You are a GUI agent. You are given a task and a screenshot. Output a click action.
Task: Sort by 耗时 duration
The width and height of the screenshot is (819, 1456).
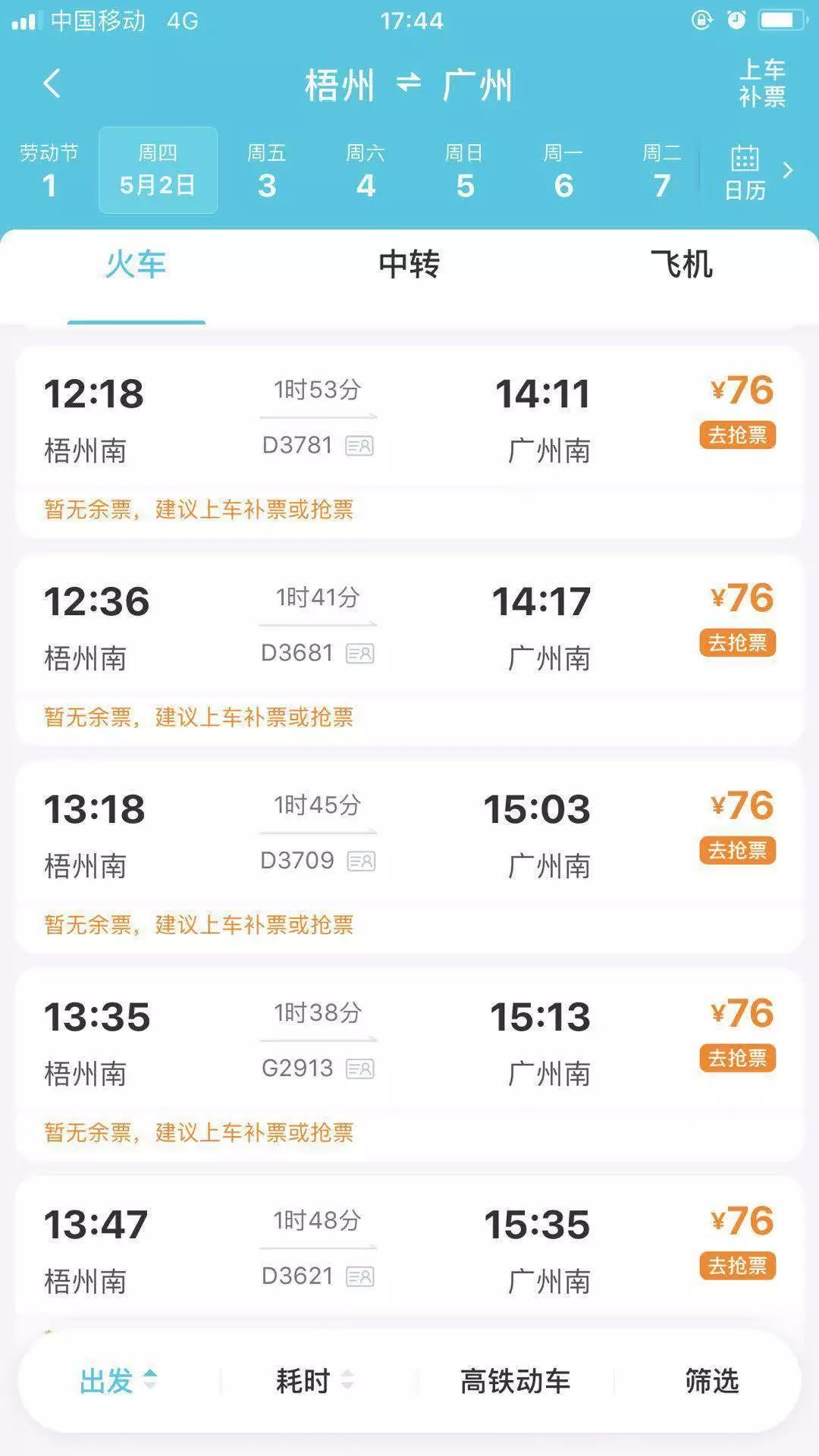pos(314,1381)
